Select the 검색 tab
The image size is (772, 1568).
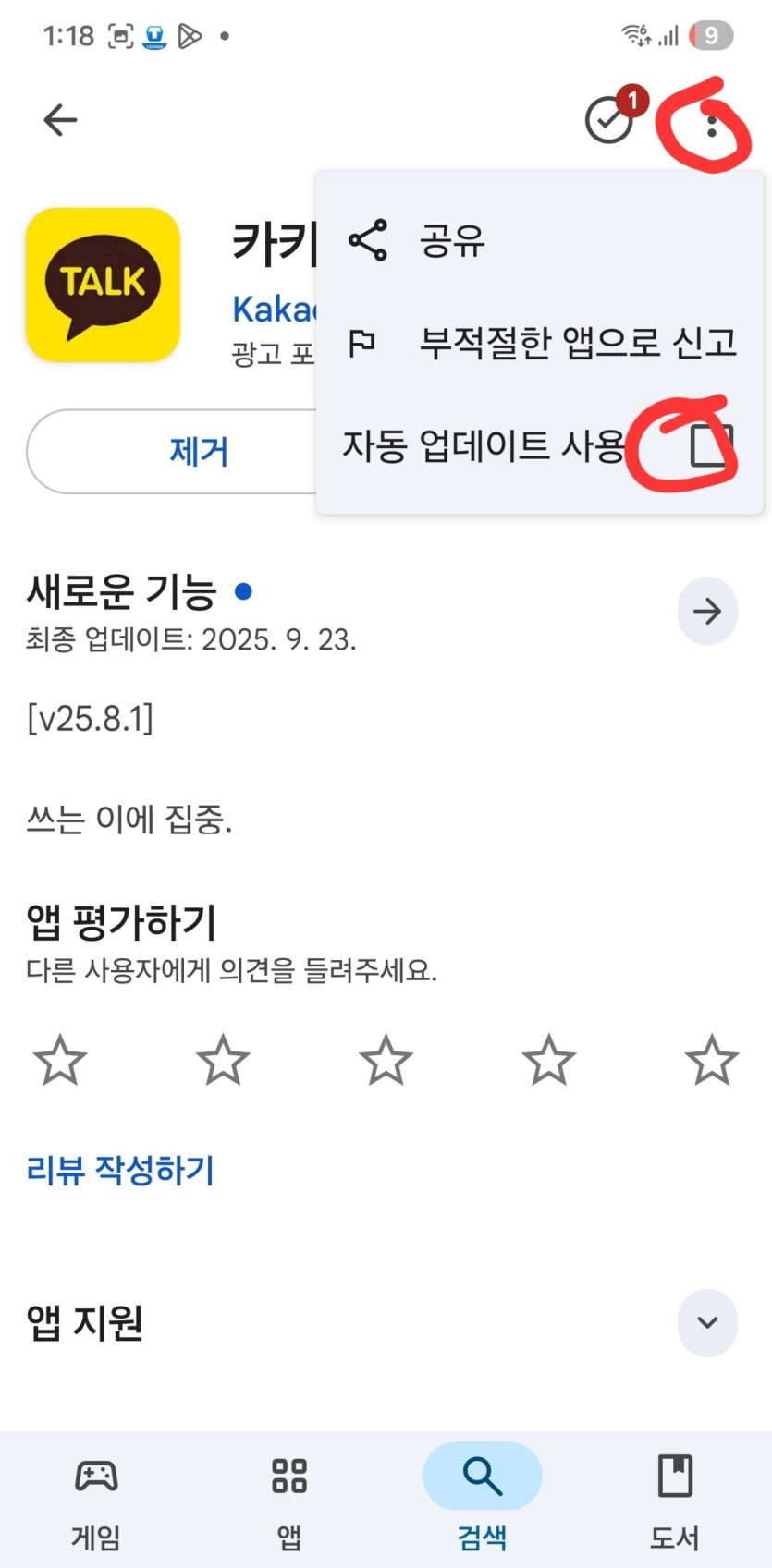[x=482, y=1497]
